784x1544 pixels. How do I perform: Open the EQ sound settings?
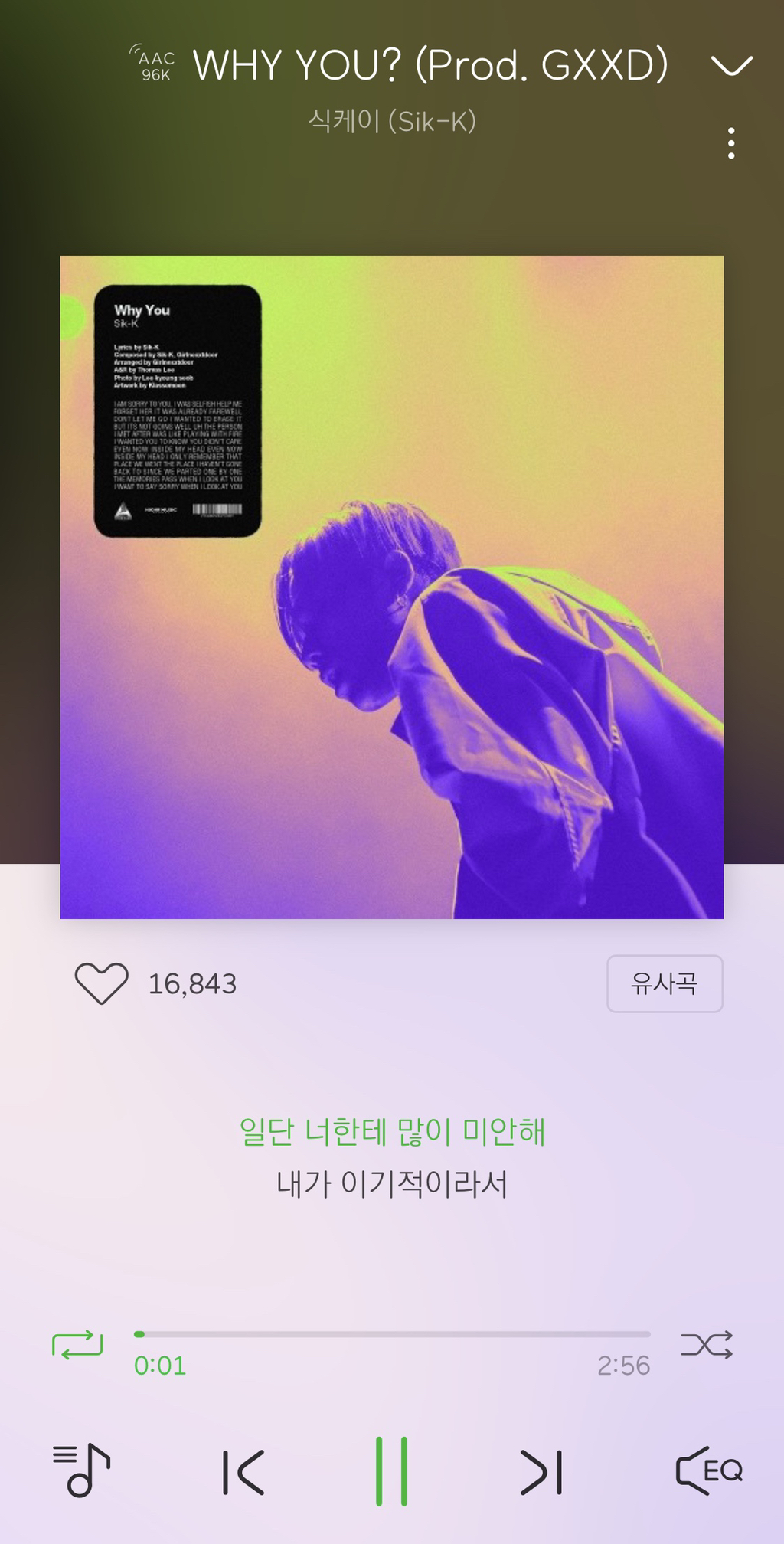point(708,1471)
